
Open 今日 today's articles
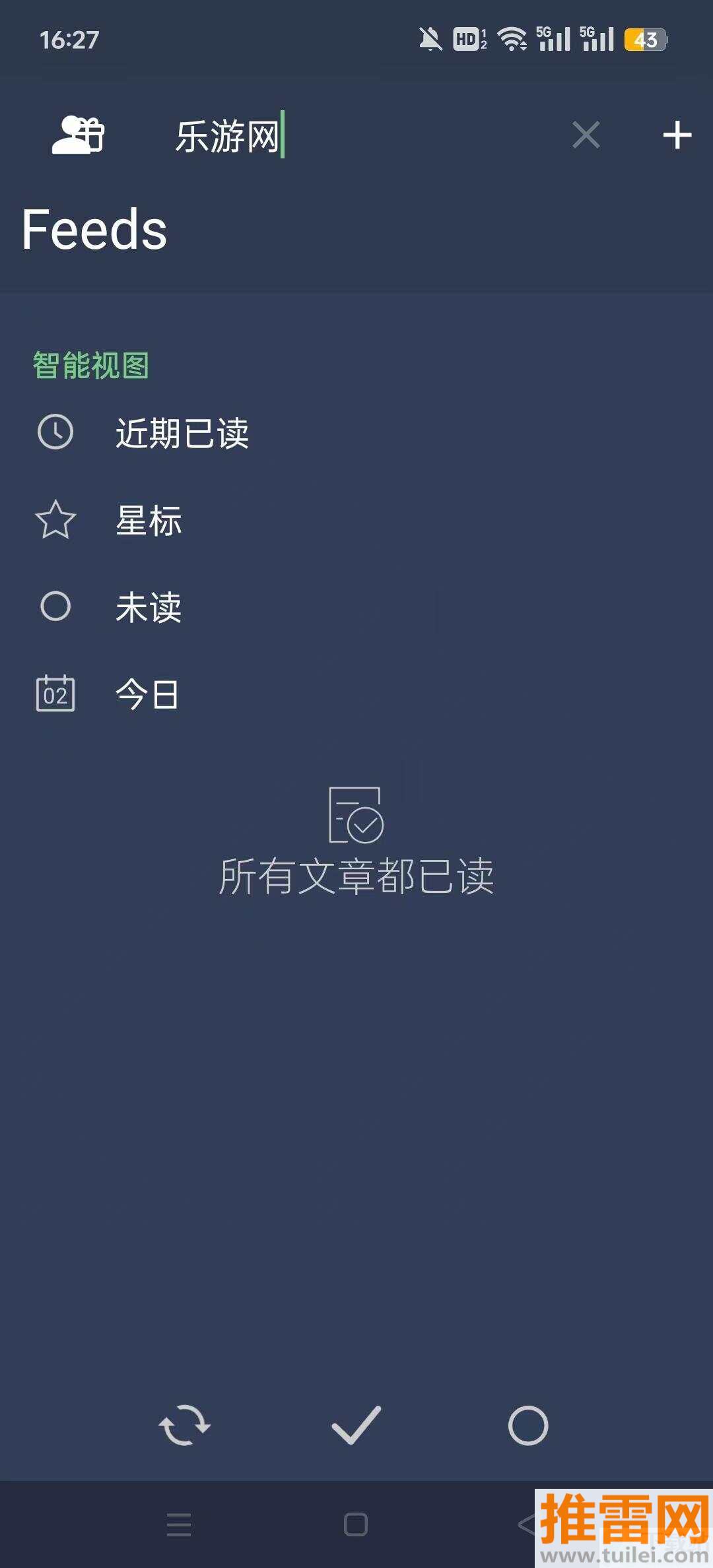[147, 694]
